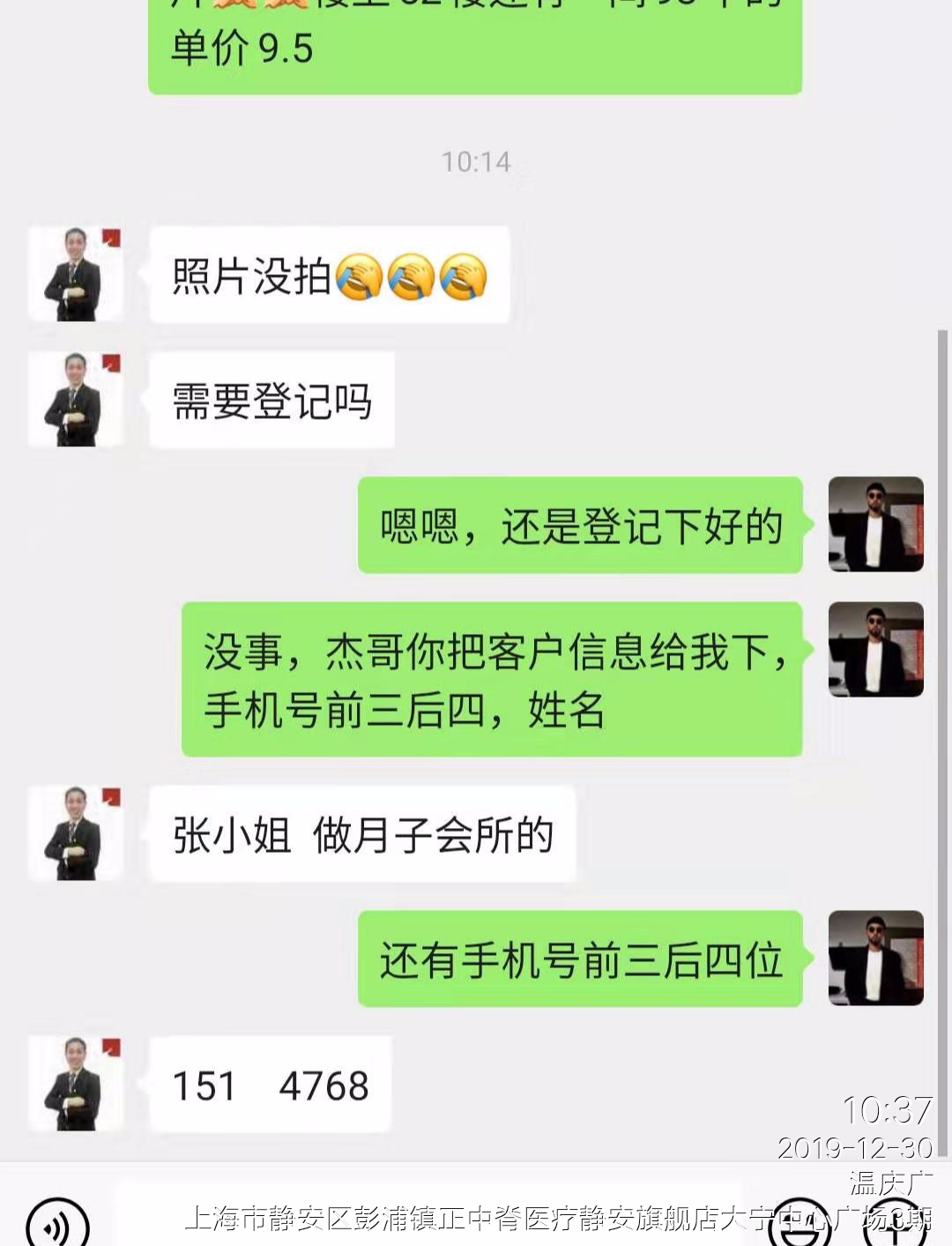Open own avatar beside '还有手机号前三后四位'
Image resolution: width=952 pixels, height=1246 pixels.
[875, 959]
